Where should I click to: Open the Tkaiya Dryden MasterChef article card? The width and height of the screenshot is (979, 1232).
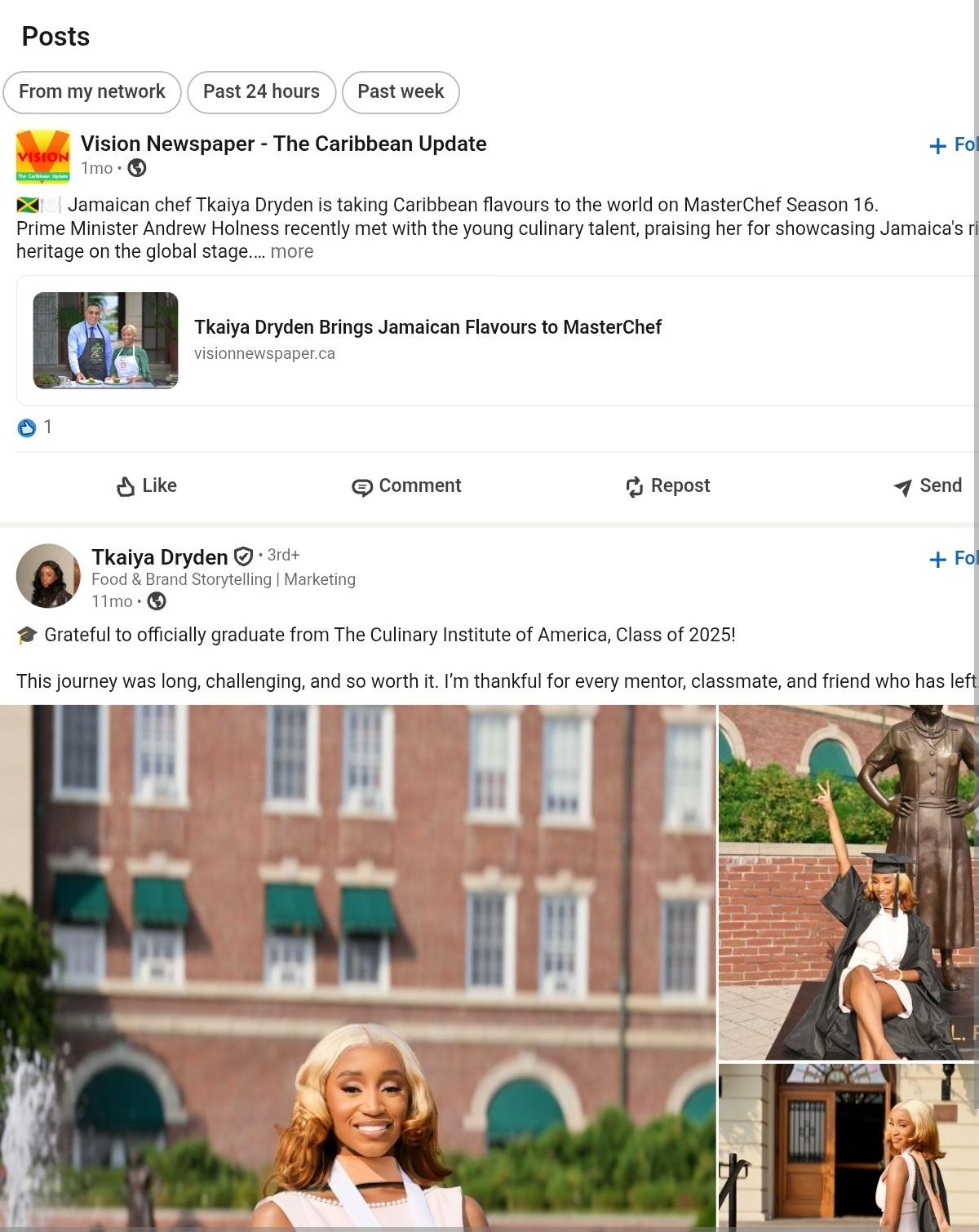(498, 340)
